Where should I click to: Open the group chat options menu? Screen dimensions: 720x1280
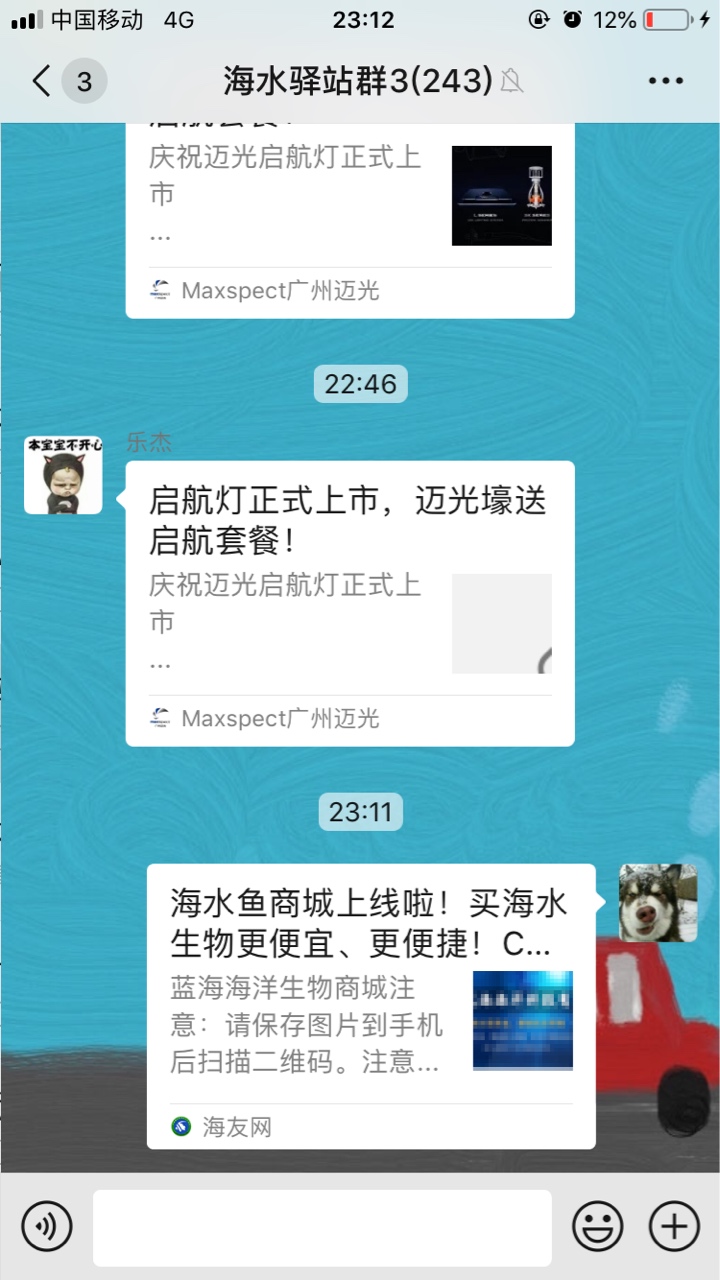click(x=665, y=81)
